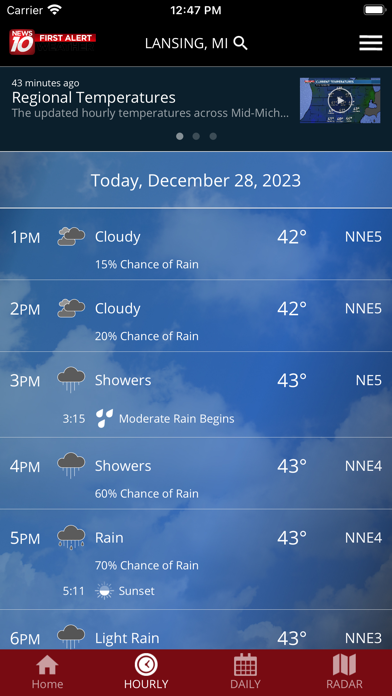
Task: Select the HOURLY tab
Action: [x=146, y=672]
